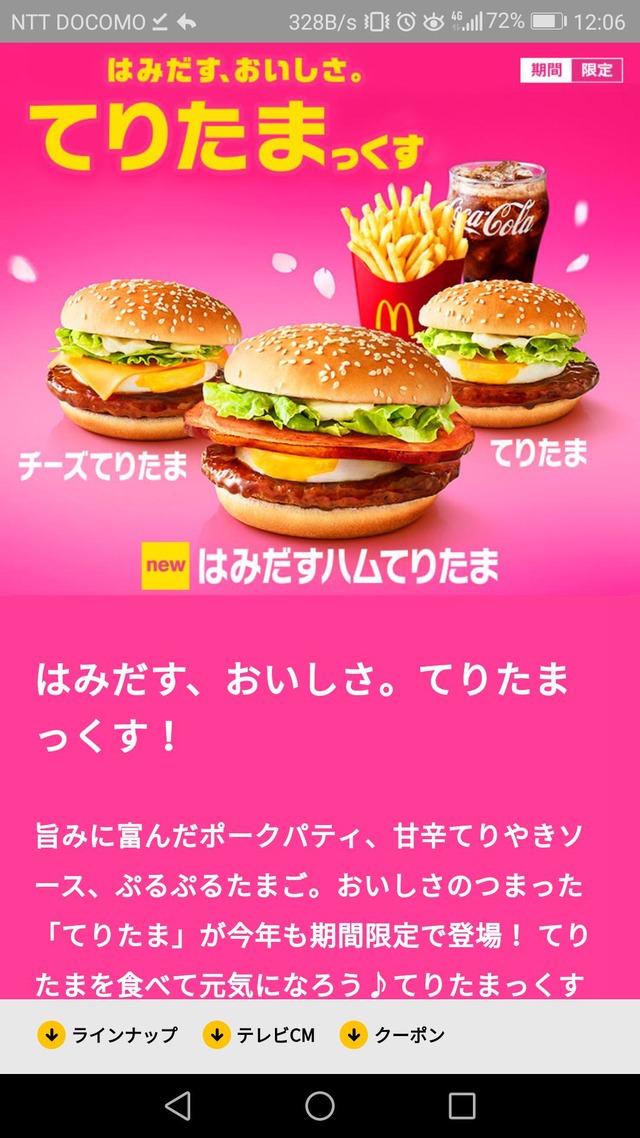Open the recent apps view
The image size is (640, 1138).
pos(462,1105)
